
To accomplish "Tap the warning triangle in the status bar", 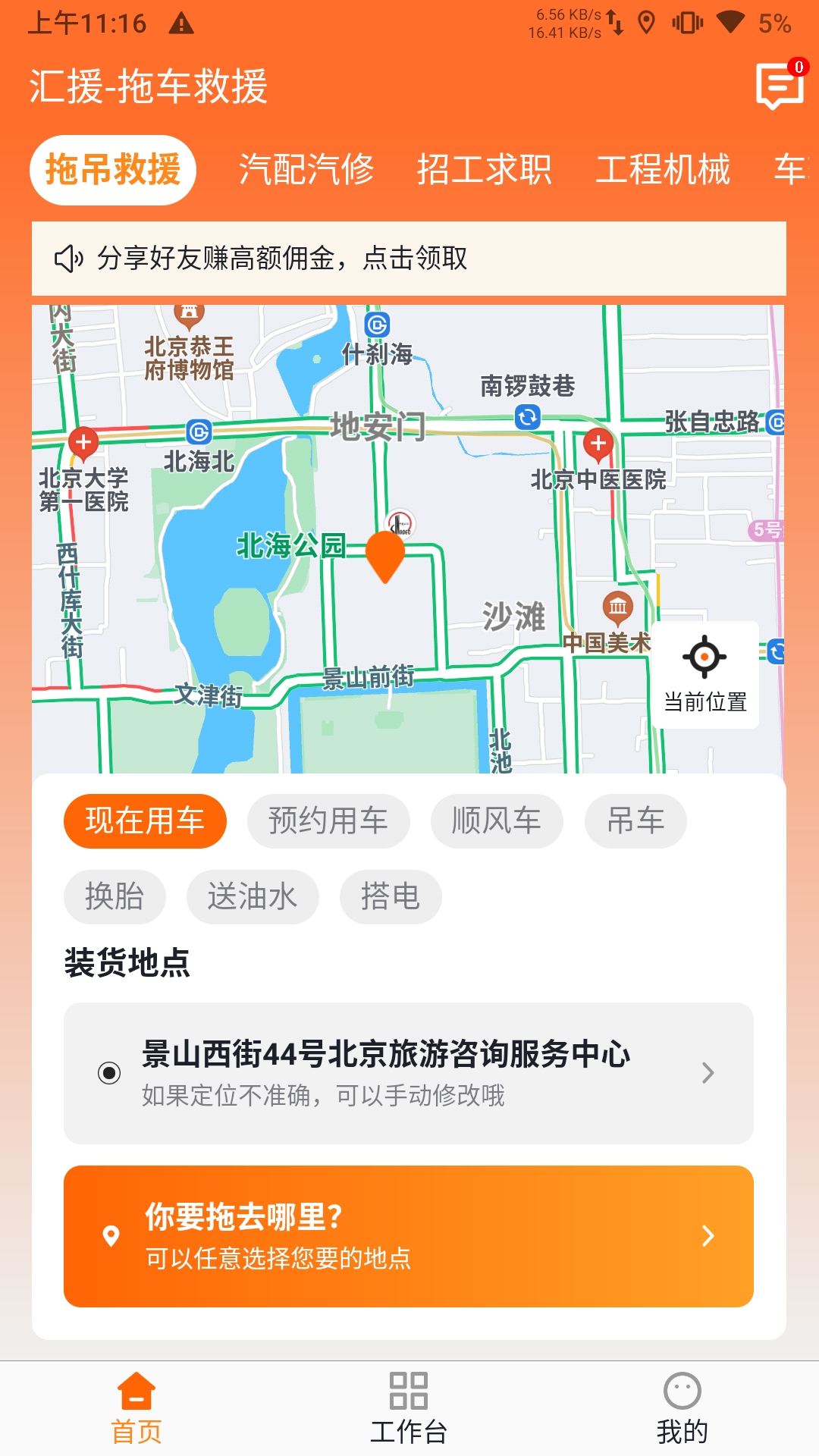I will coord(180,23).
